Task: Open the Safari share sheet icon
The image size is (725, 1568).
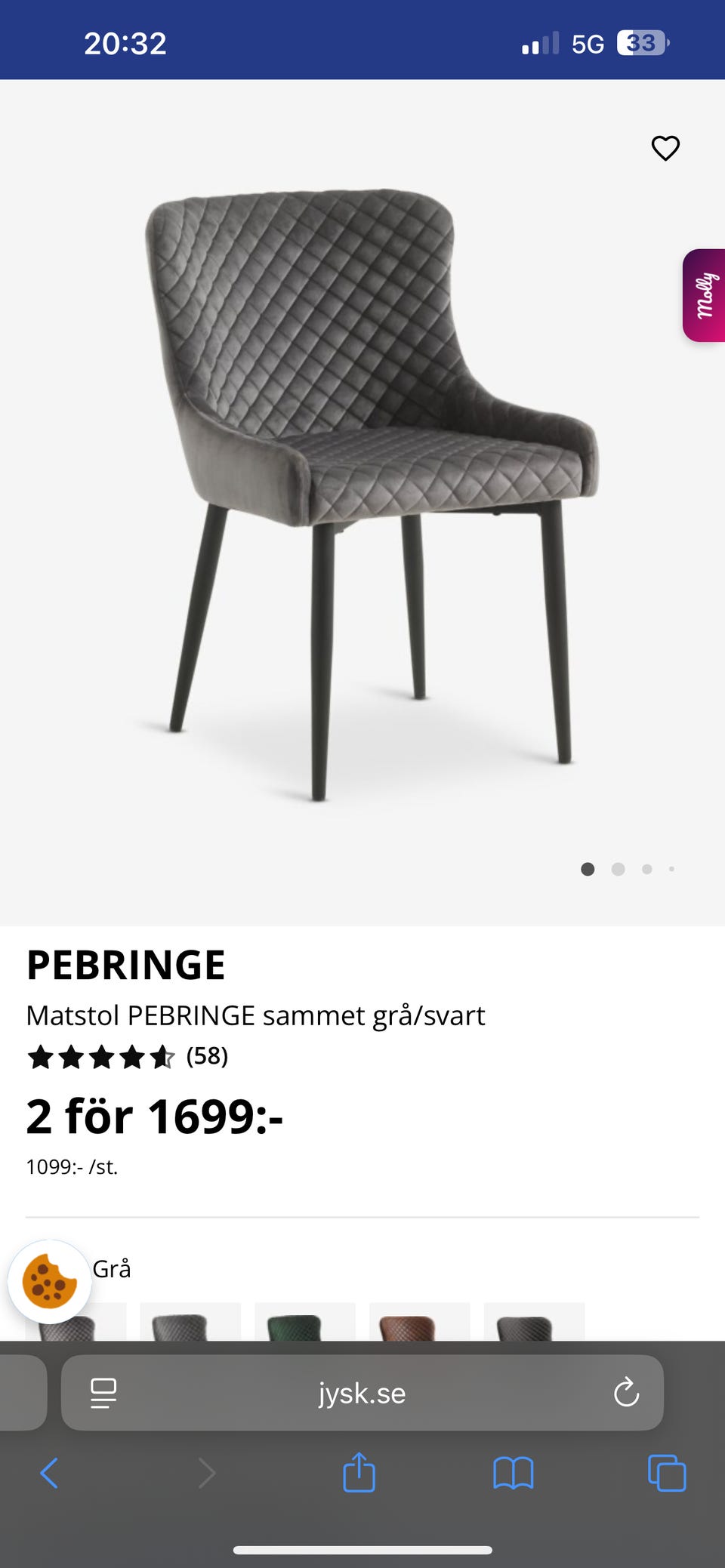Action: 359,1473
